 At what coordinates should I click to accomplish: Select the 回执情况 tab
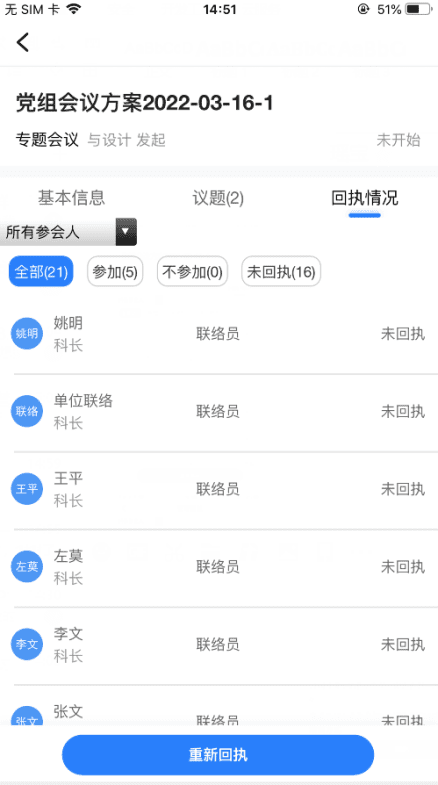[x=364, y=198]
